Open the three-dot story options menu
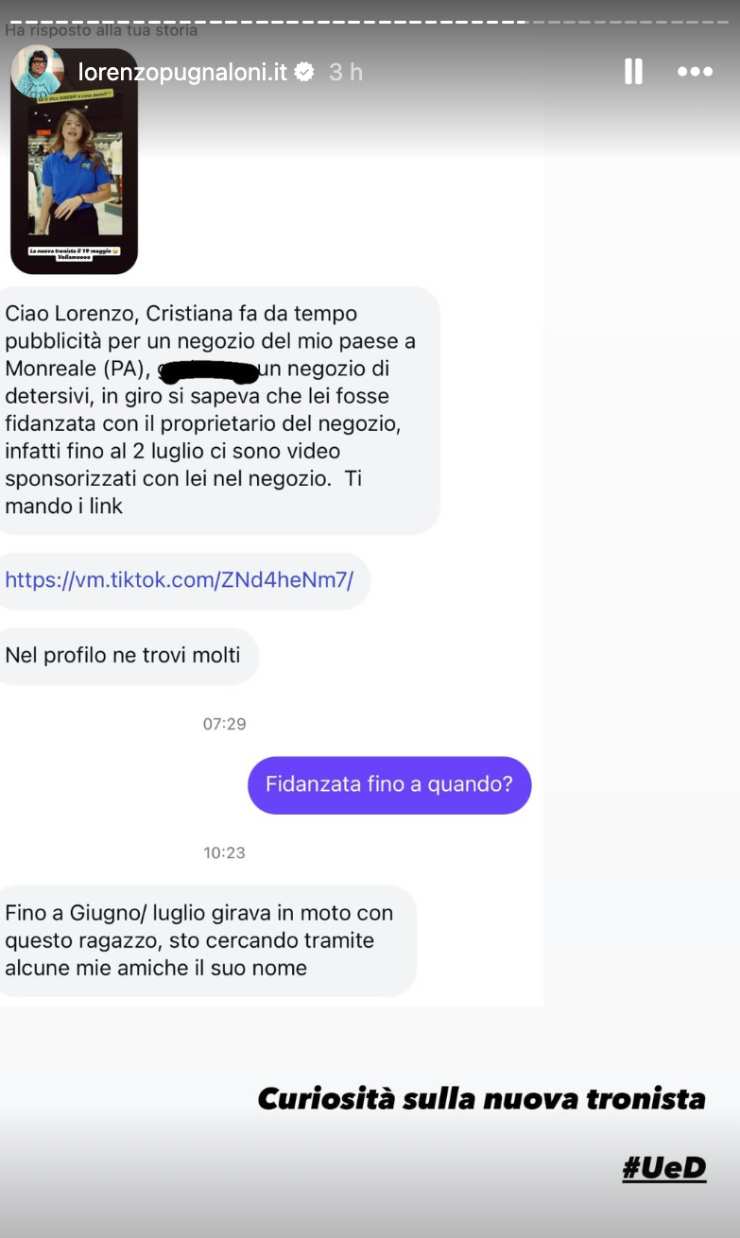Viewport: 740px width, 1238px height. [695, 72]
